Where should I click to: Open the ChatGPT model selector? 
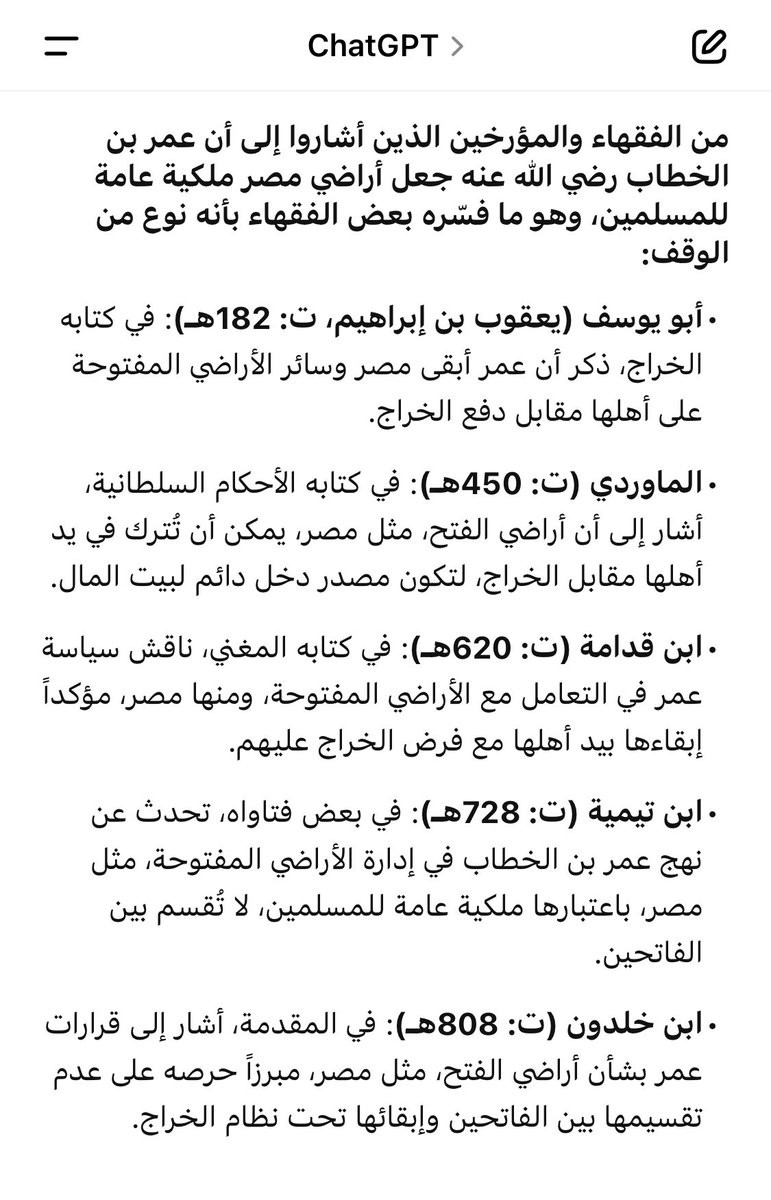point(385,46)
